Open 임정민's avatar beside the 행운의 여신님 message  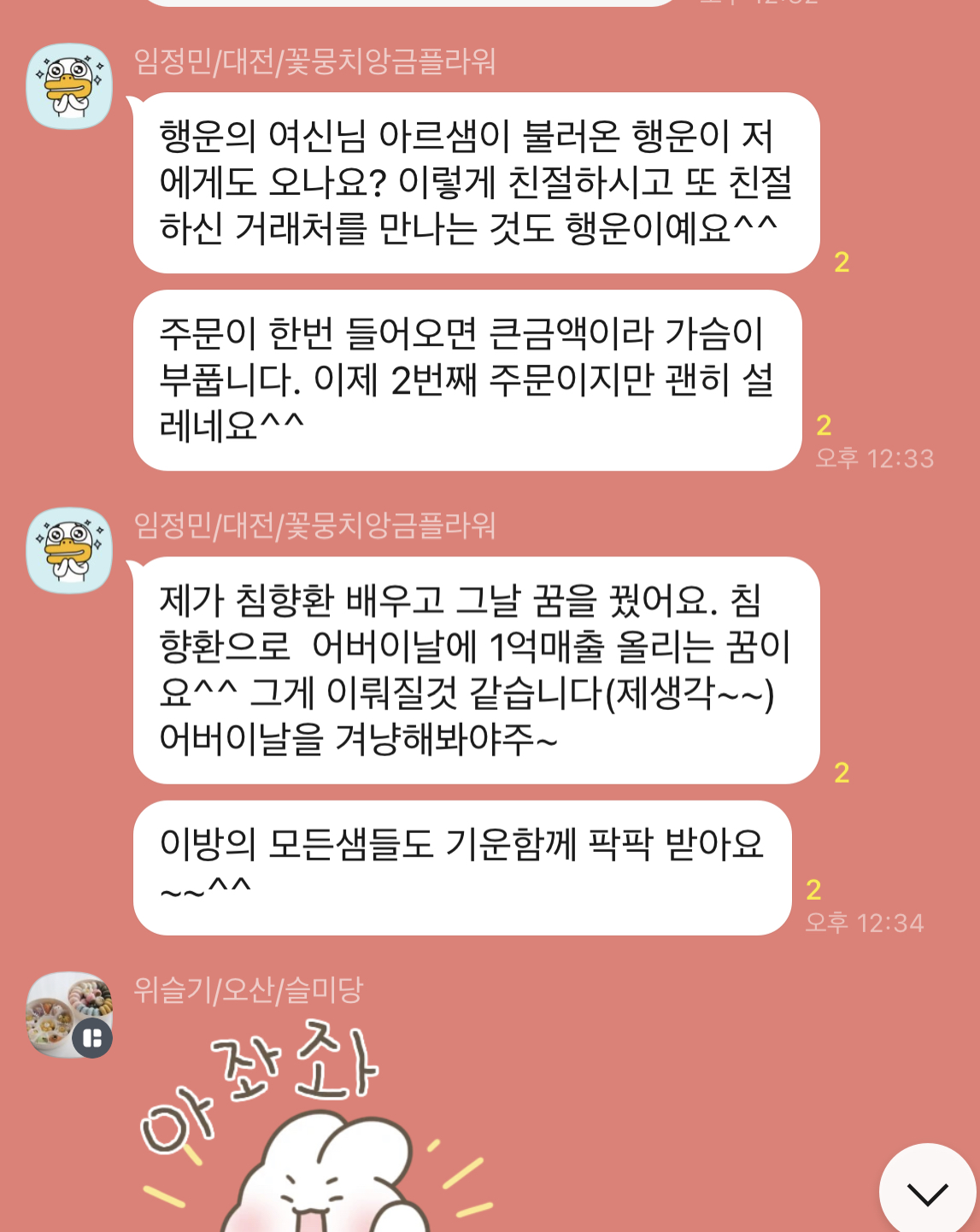[69, 86]
